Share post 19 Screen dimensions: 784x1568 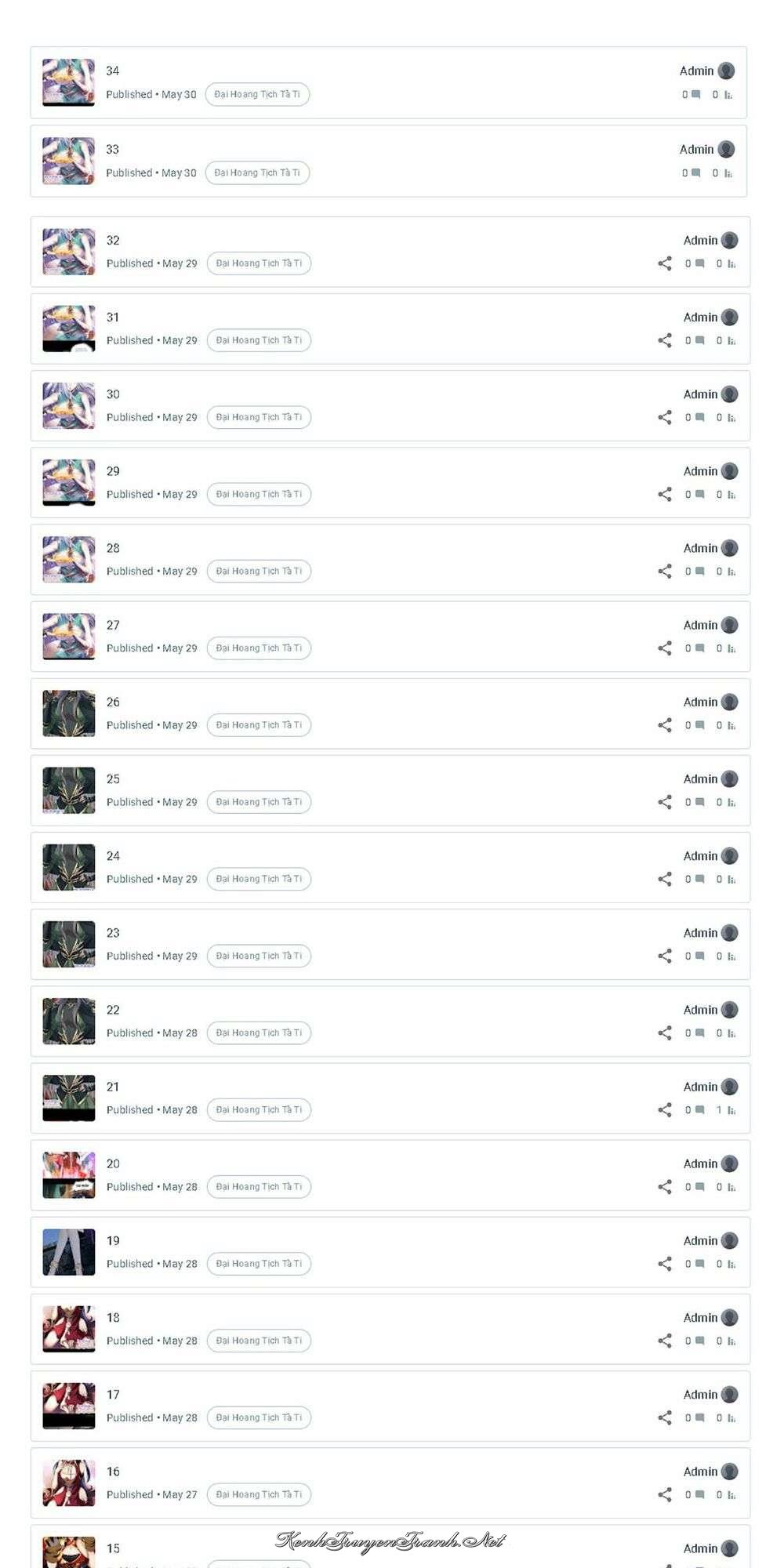point(665,1264)
